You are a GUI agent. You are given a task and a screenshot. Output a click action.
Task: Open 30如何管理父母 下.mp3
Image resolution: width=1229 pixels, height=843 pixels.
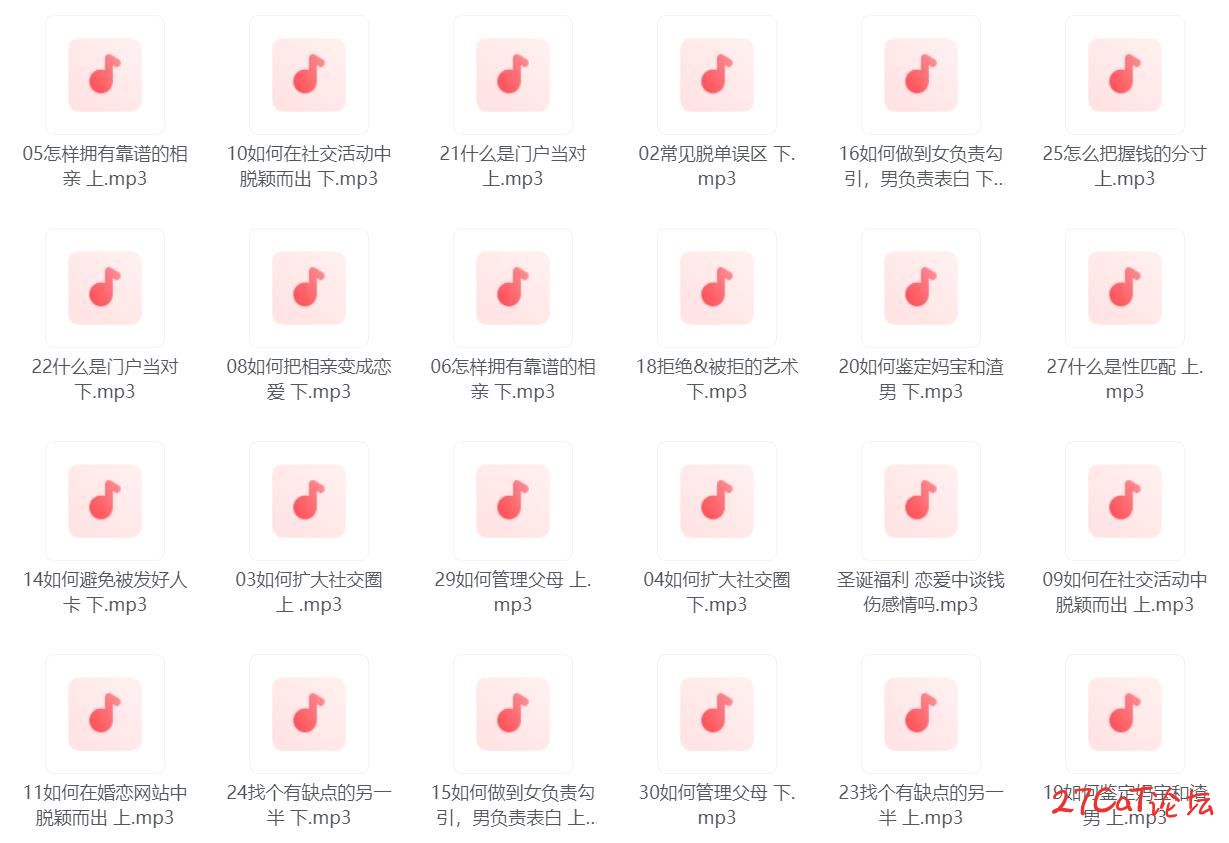tap(717, 714)
